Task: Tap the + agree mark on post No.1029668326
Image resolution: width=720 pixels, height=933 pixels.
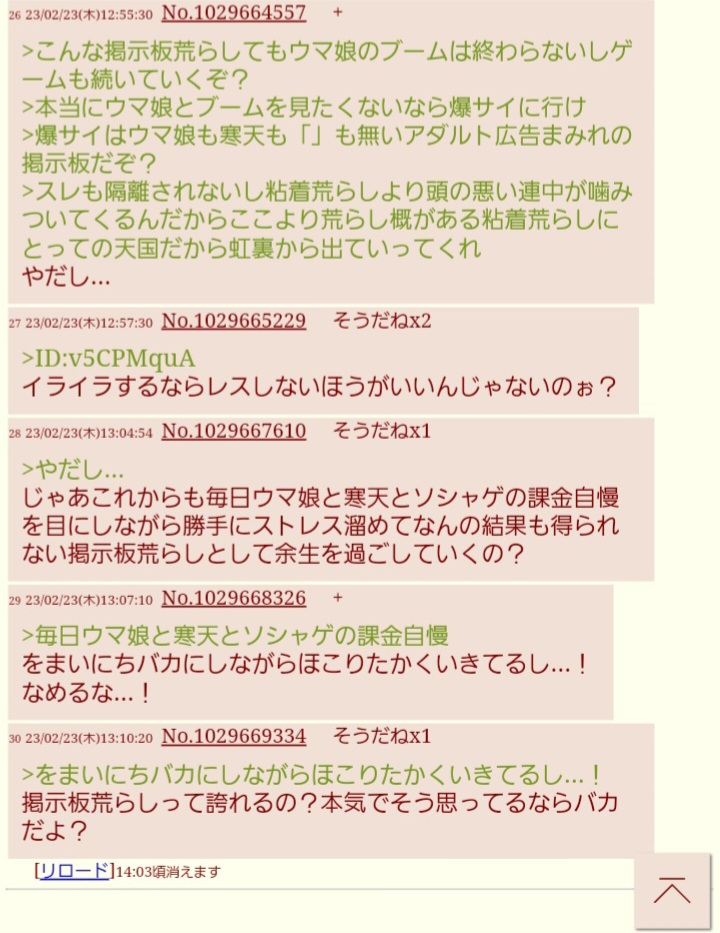Action: click(337, 598)
